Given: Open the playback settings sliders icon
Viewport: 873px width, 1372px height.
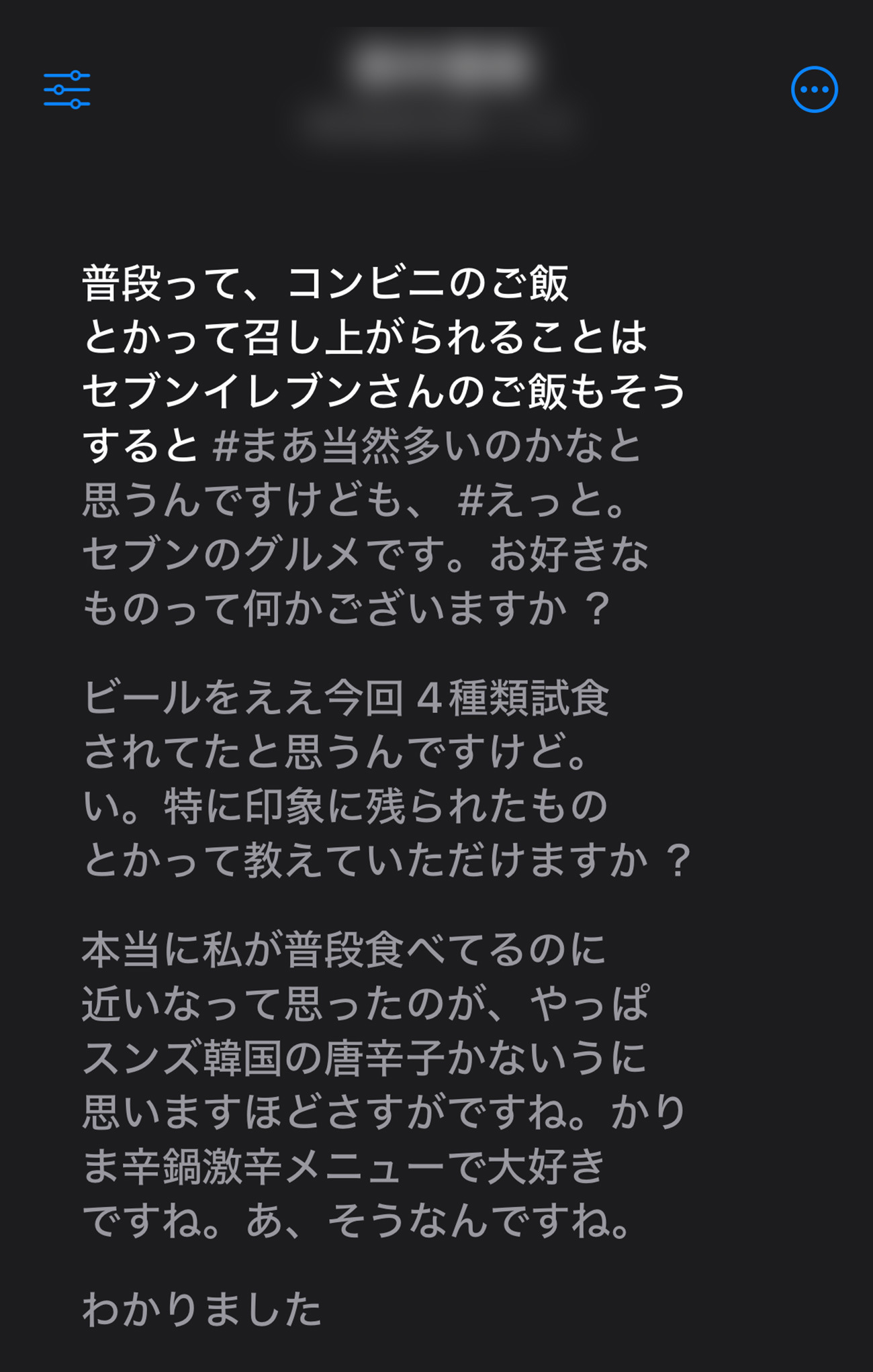Looking at the screenshot, I should click(x=66, y=90).
